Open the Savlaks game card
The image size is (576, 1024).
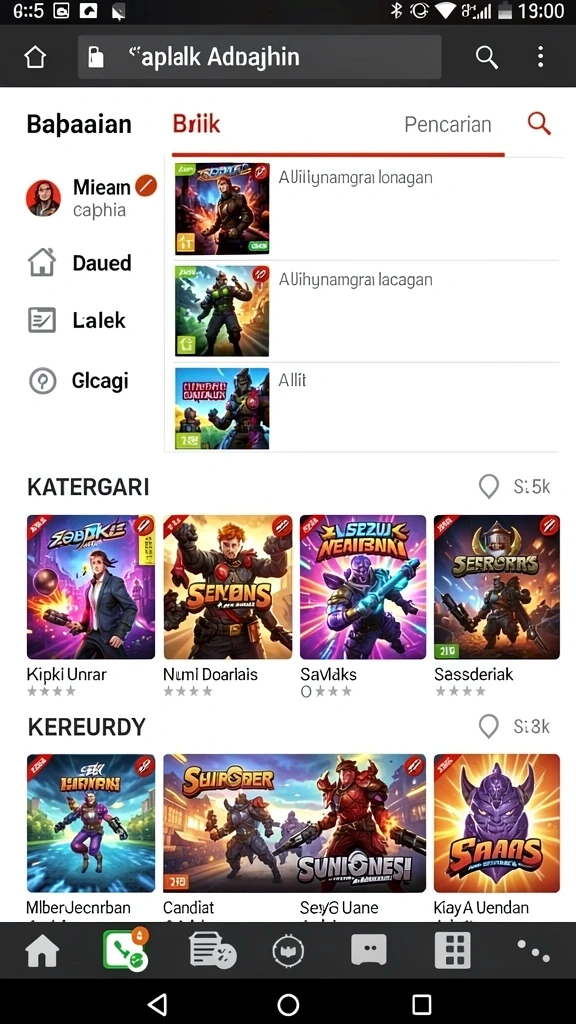(x=363, y=605)
